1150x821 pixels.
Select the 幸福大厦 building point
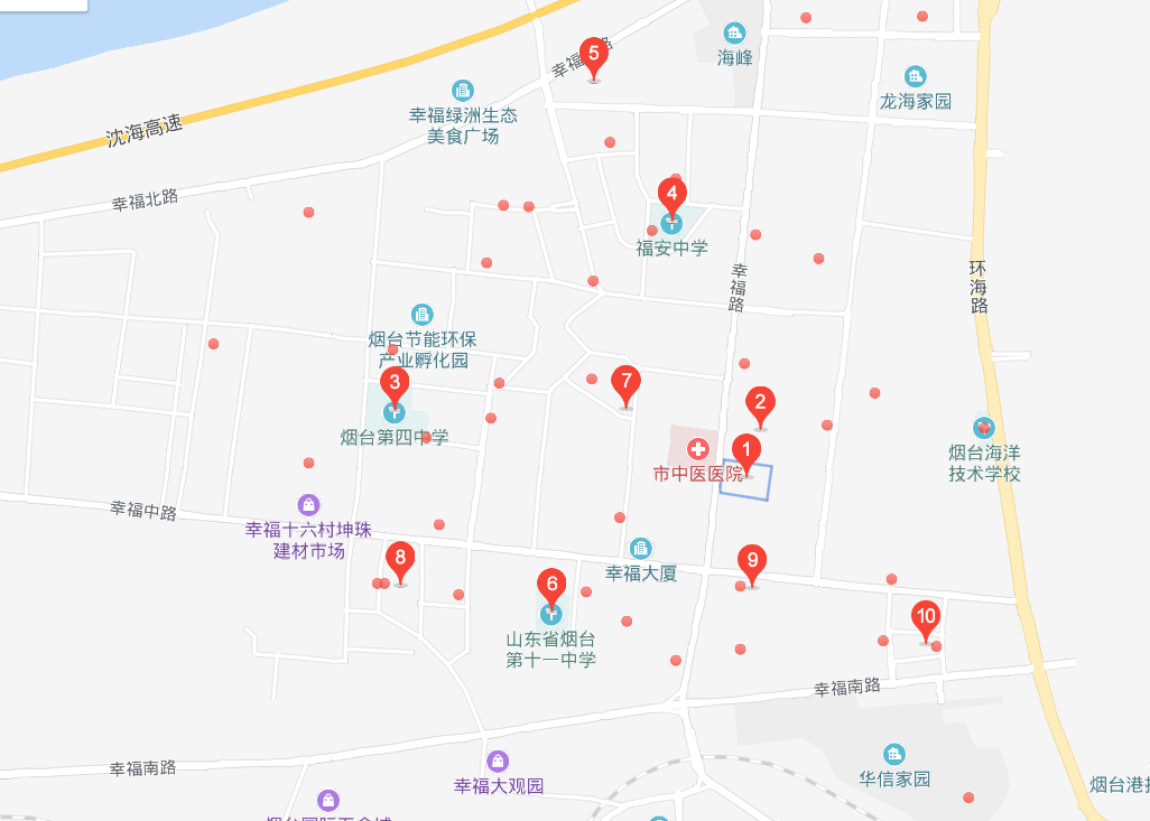click(641, 548)
